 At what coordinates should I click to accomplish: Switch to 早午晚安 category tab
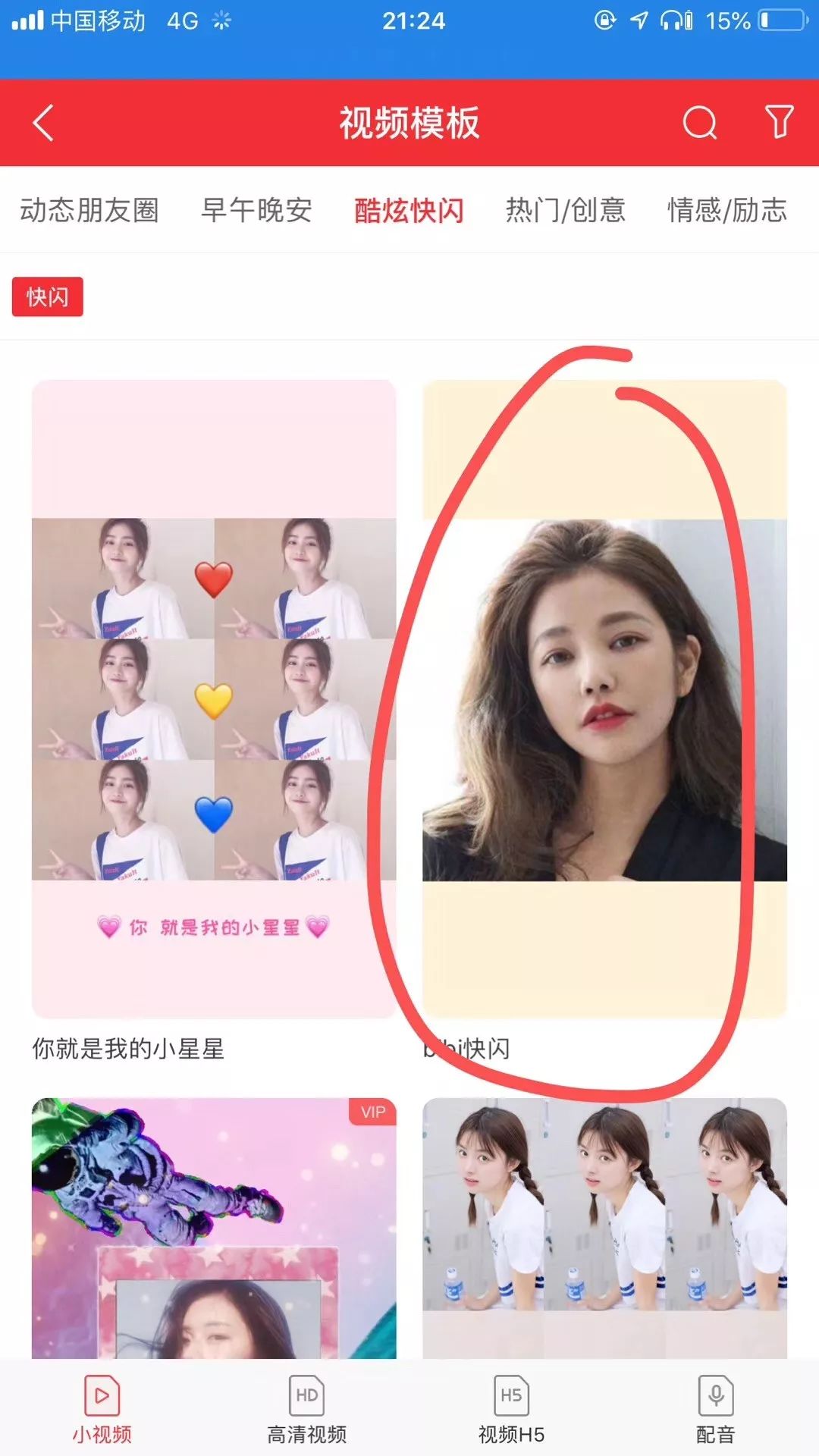(x=256, y=210)
